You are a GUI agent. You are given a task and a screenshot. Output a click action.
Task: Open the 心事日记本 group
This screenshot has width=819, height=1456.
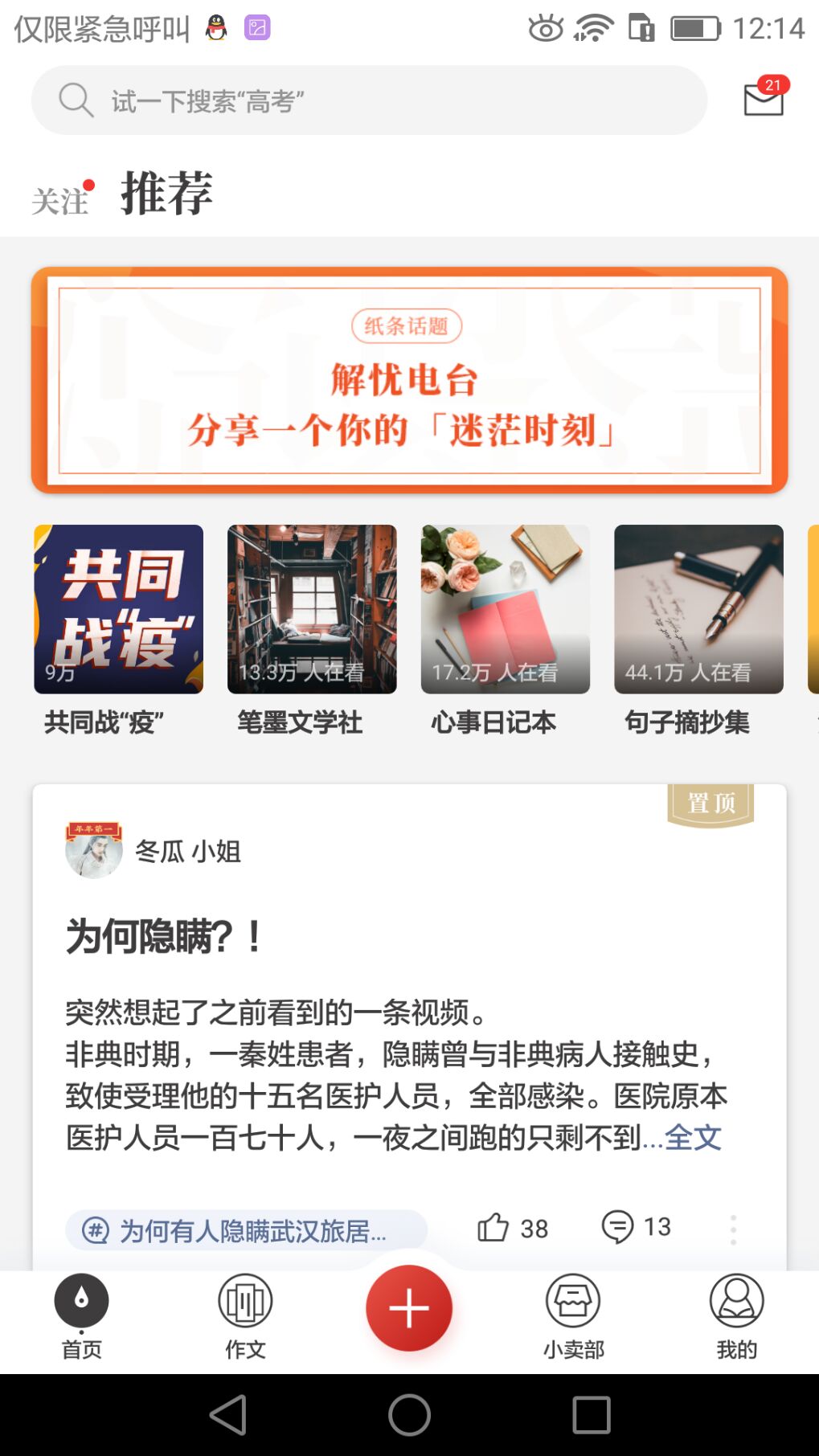(x=506, y=630)
